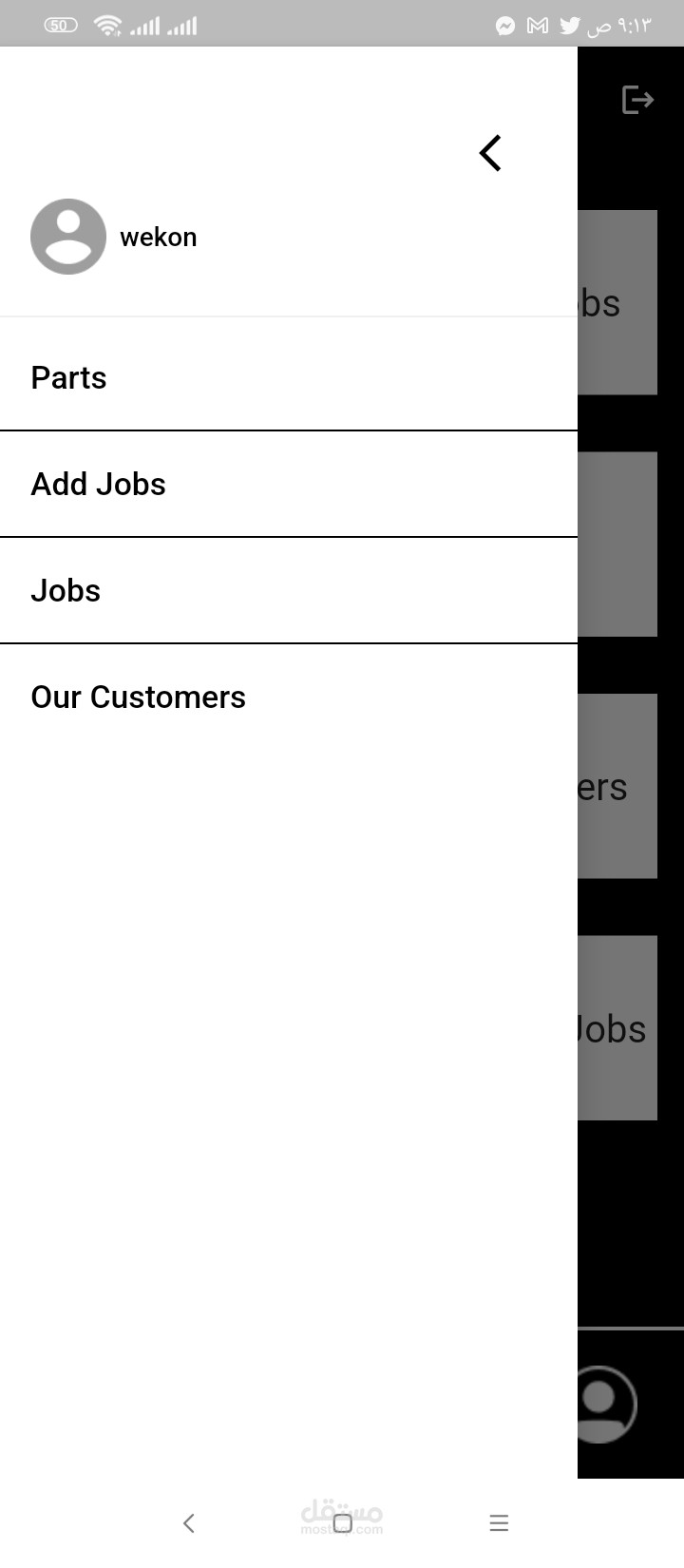This screenshot has width=684, height=1568.
Task: Close the drawer with the back chevron
Action: pyautogui.click(x=490, y=153)
